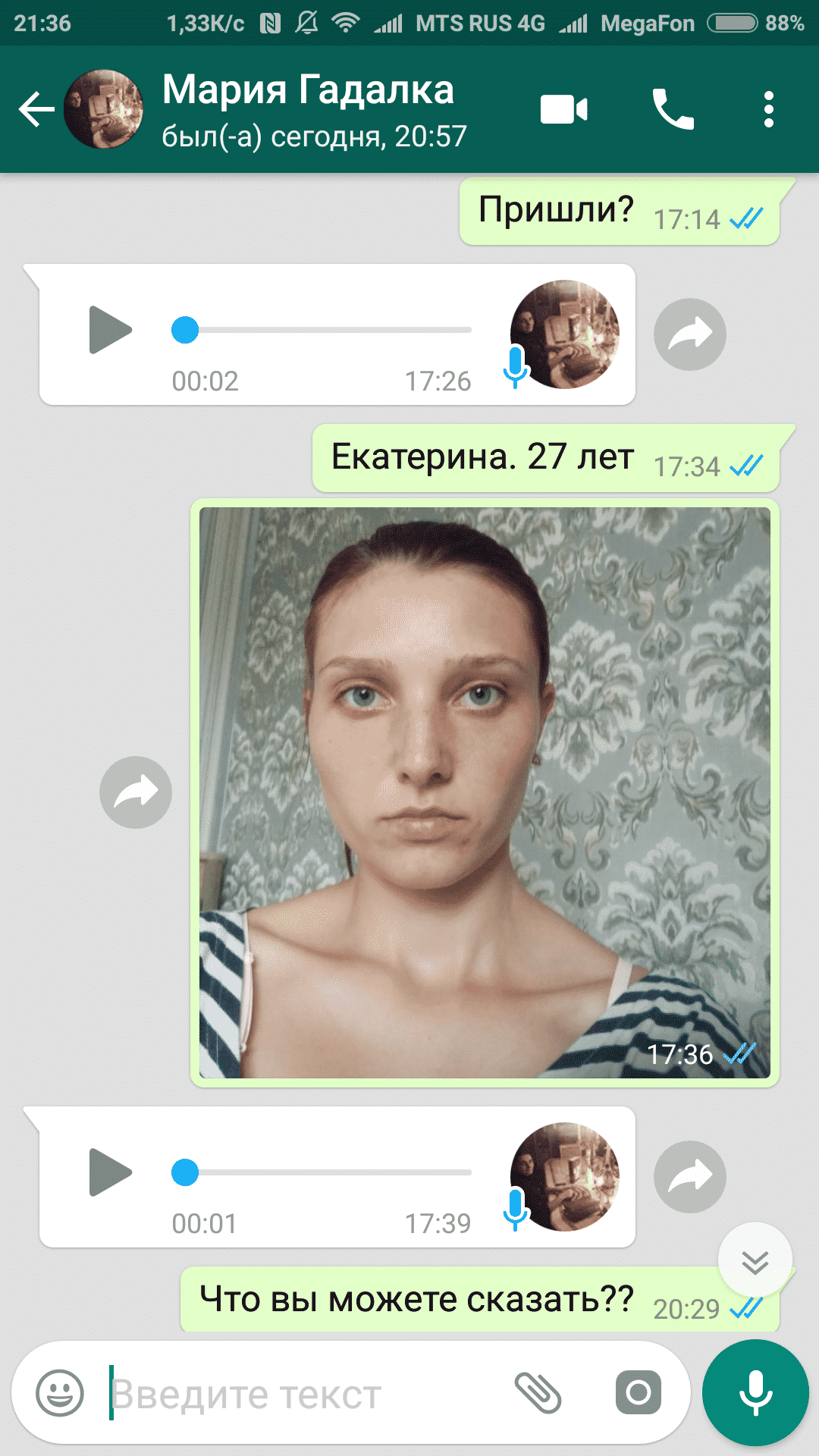Start a voice call with Мария Гадалка
The image size is (819, 1456).
[673, 110]
